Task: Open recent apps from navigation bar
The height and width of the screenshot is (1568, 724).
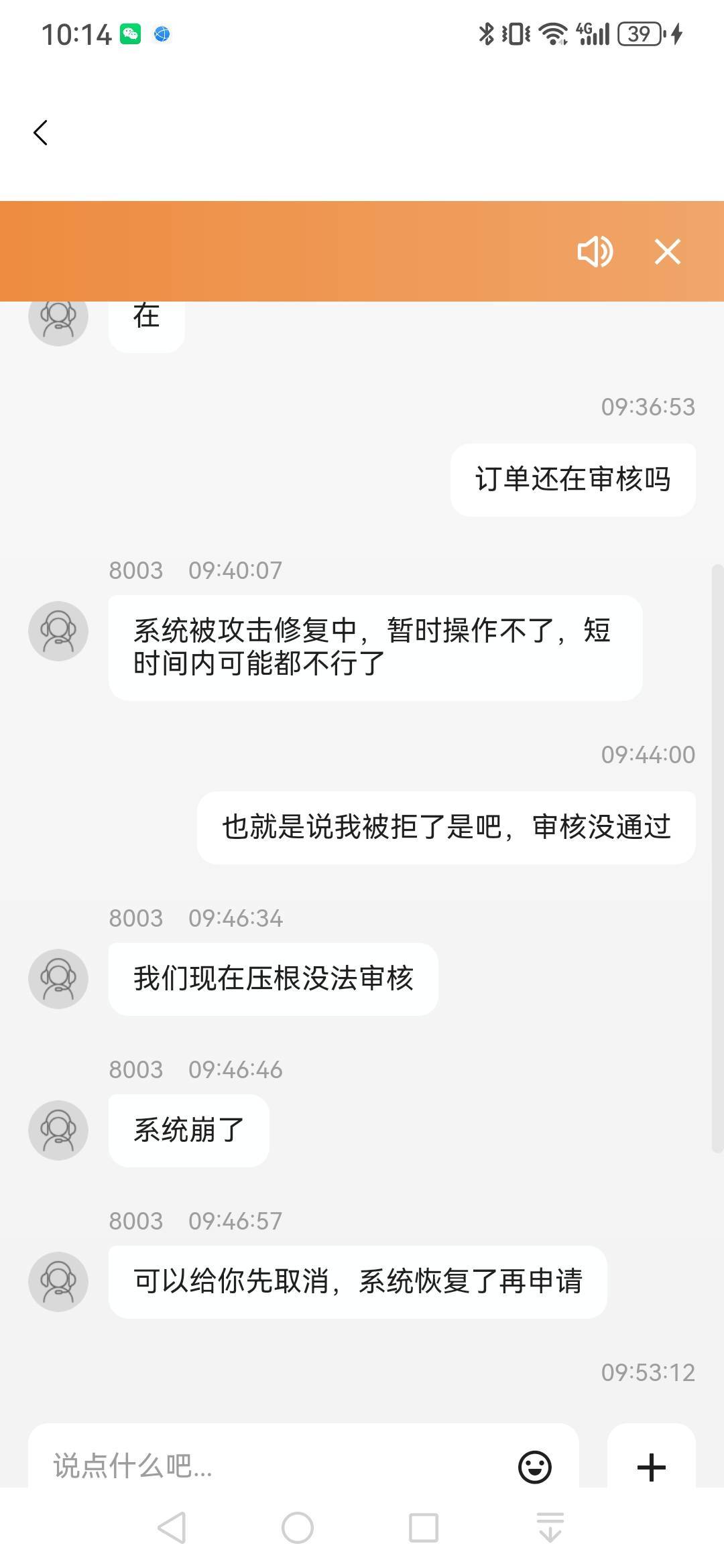Action: coord(423,1528)
